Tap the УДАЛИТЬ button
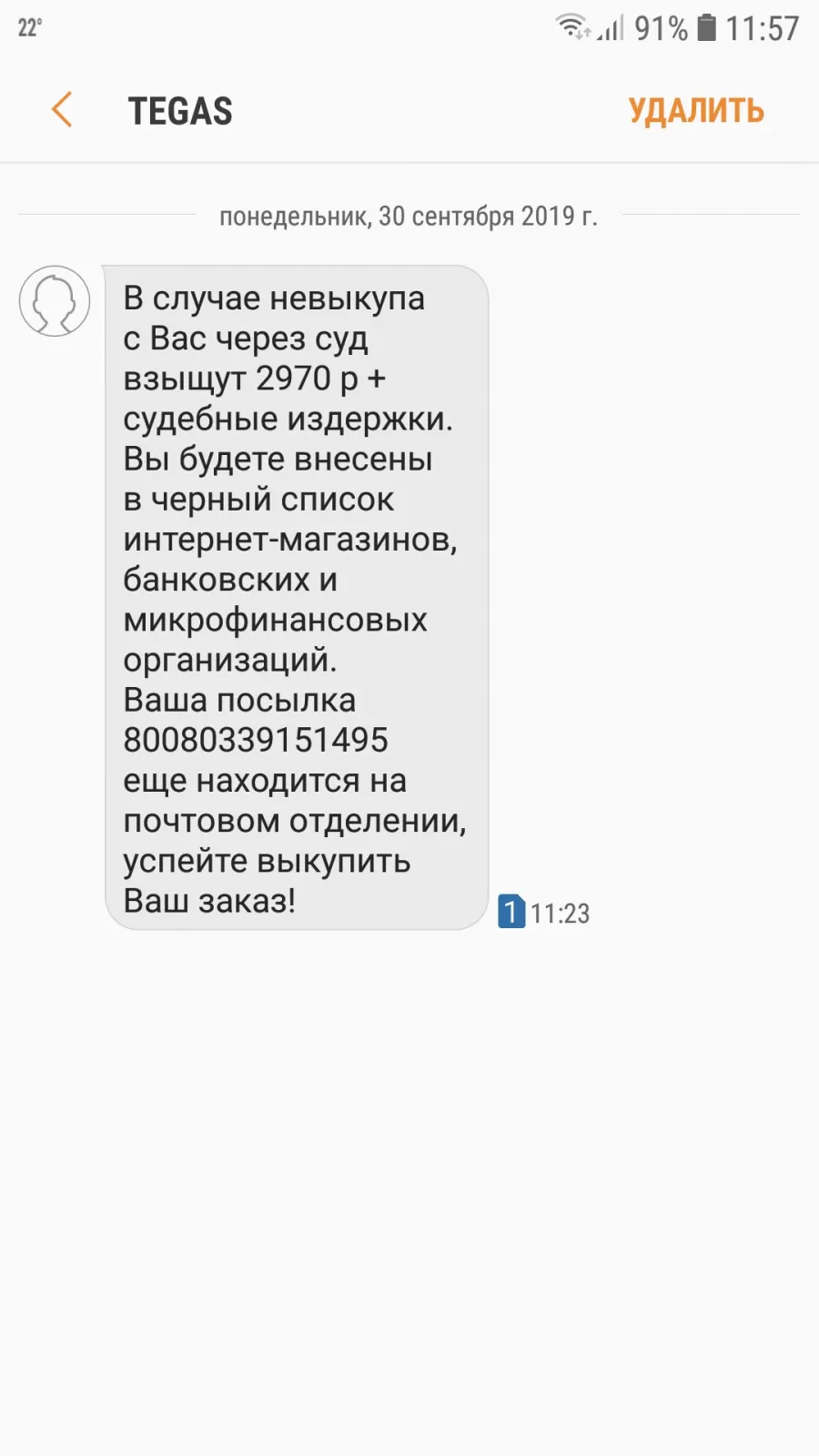 tap(696, 111)
